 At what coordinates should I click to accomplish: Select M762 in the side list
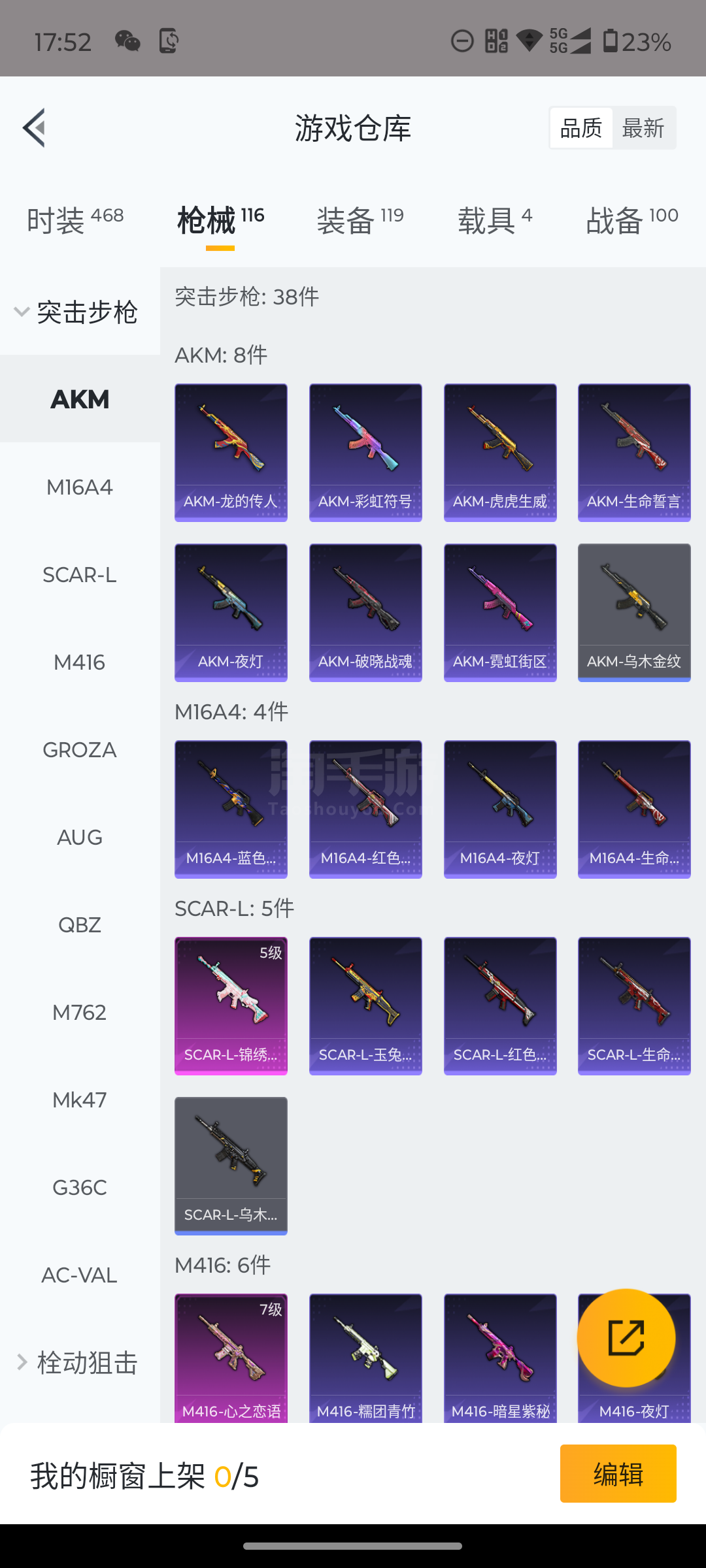[x=80, y=1012]
